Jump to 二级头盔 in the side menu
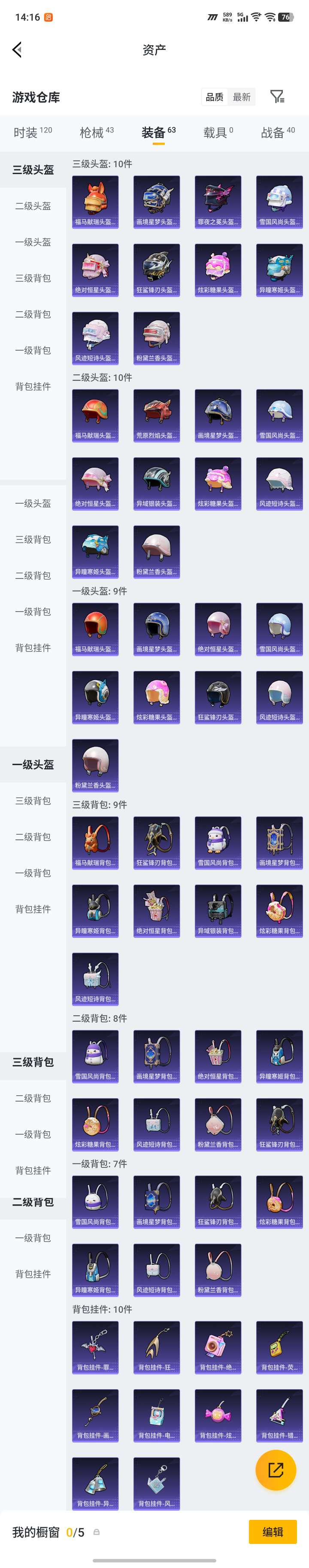Viewport: 309px width, 1568px height. click(x=33, y=206)
